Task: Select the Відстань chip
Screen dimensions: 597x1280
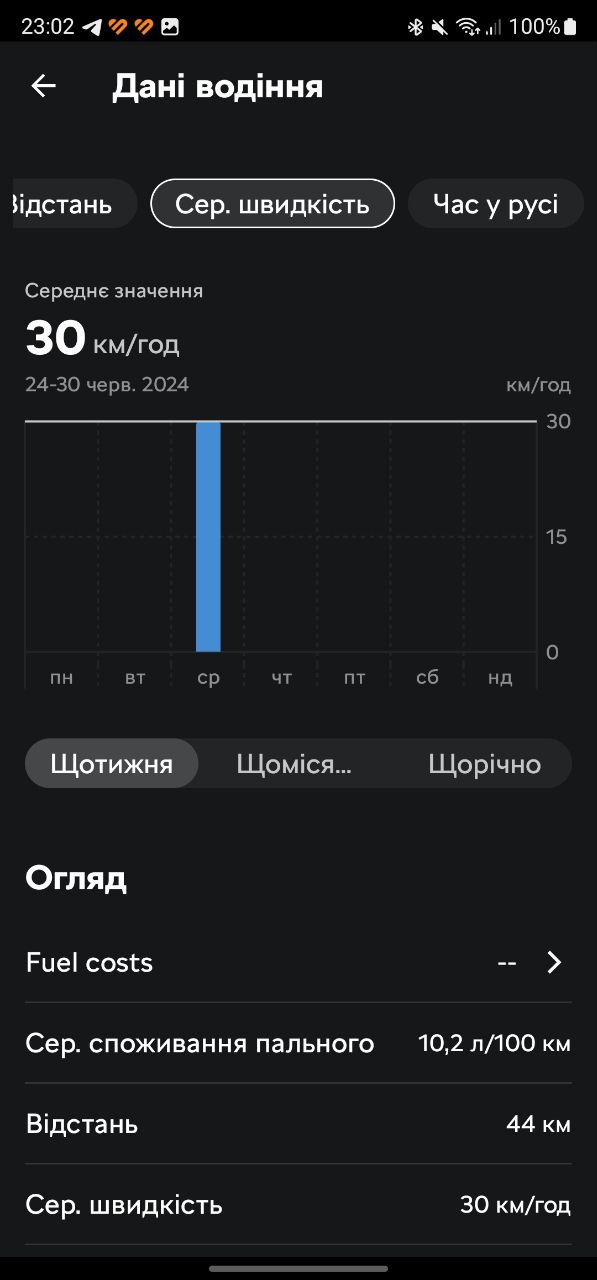Action: click(x=72, y=204)
